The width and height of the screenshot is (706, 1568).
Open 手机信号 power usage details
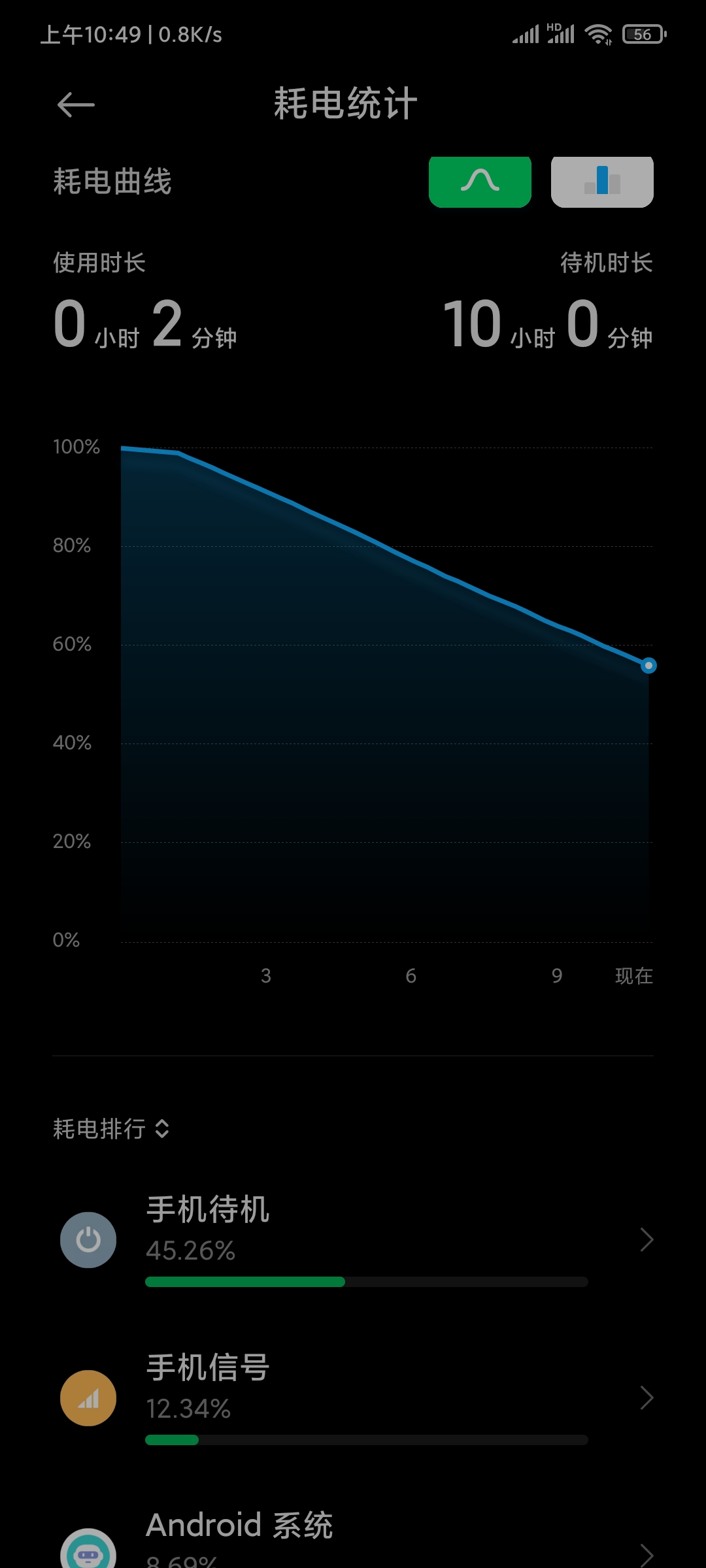[353, 1398]
